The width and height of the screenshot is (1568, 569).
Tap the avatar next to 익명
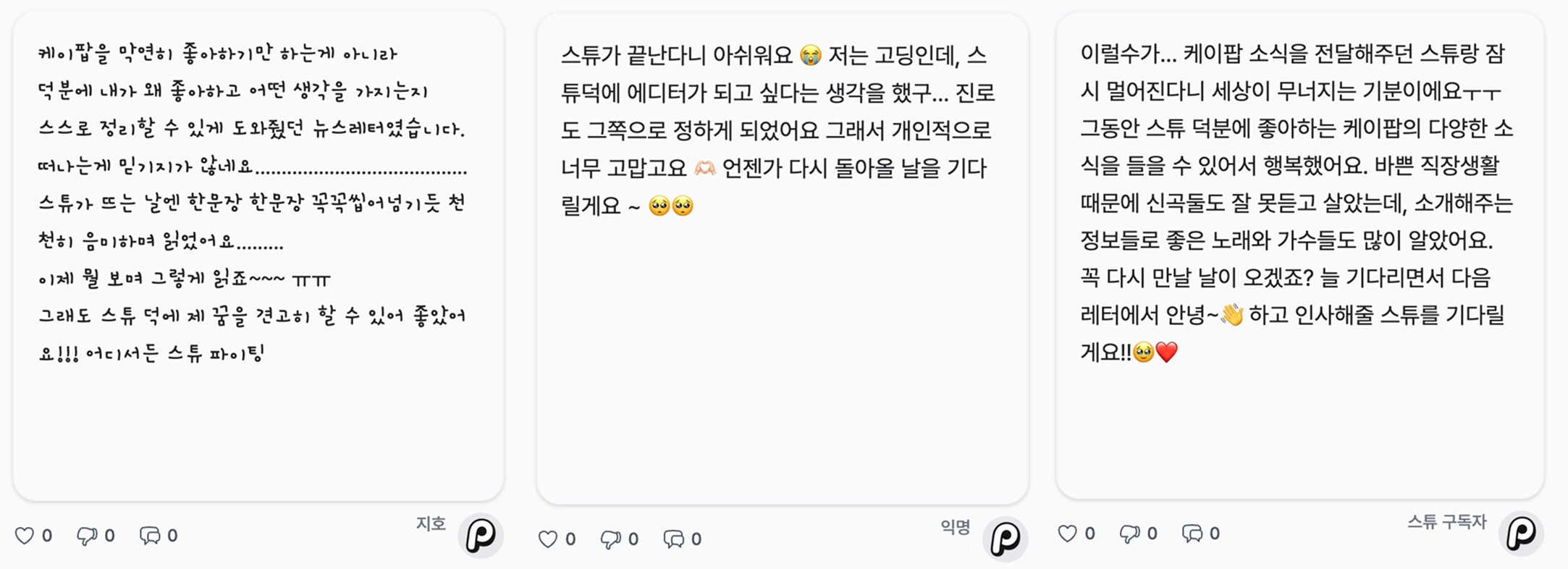(x=1005, y=539)
